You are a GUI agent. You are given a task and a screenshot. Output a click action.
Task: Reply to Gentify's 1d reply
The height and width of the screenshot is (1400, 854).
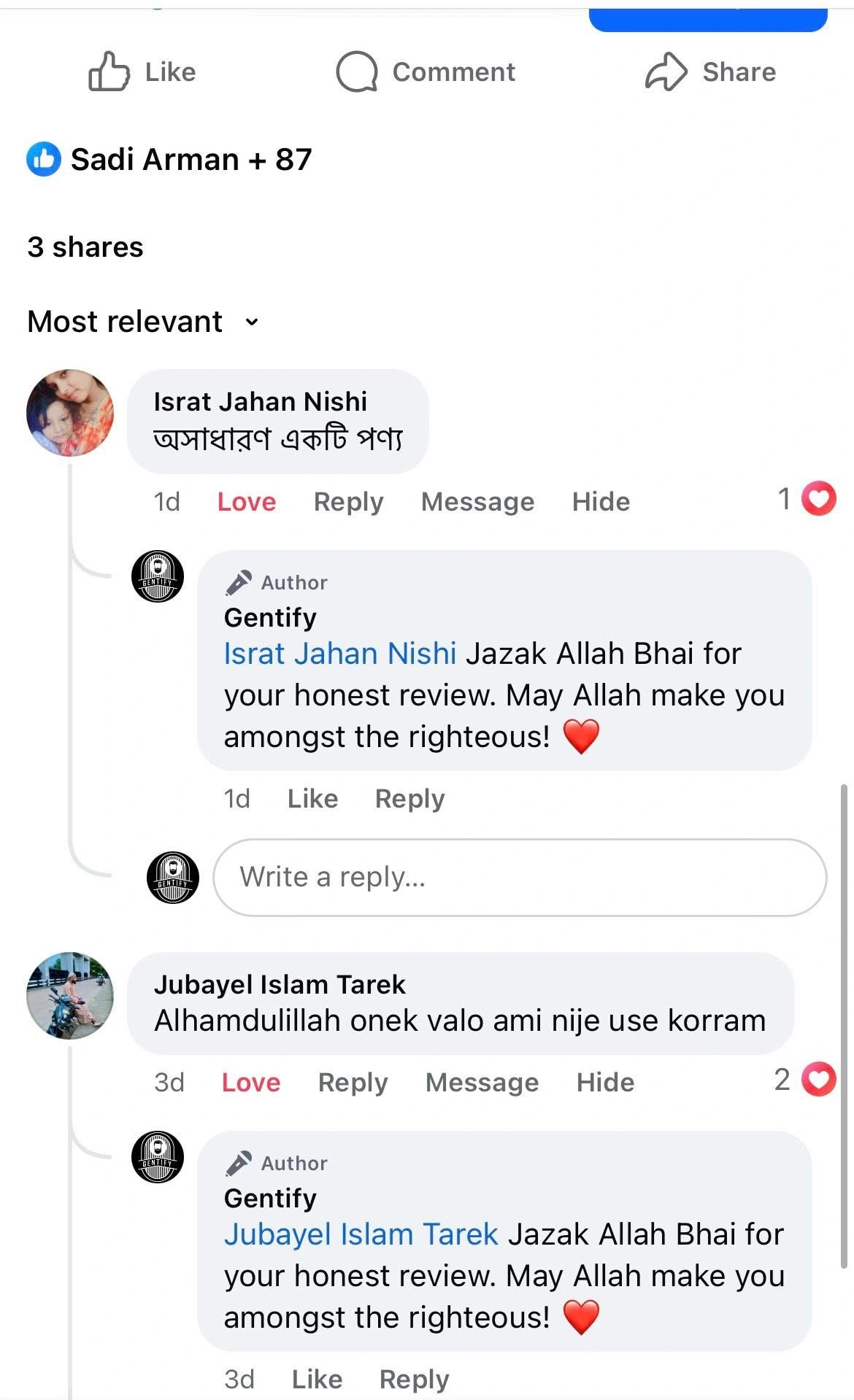tap(409, 799)
